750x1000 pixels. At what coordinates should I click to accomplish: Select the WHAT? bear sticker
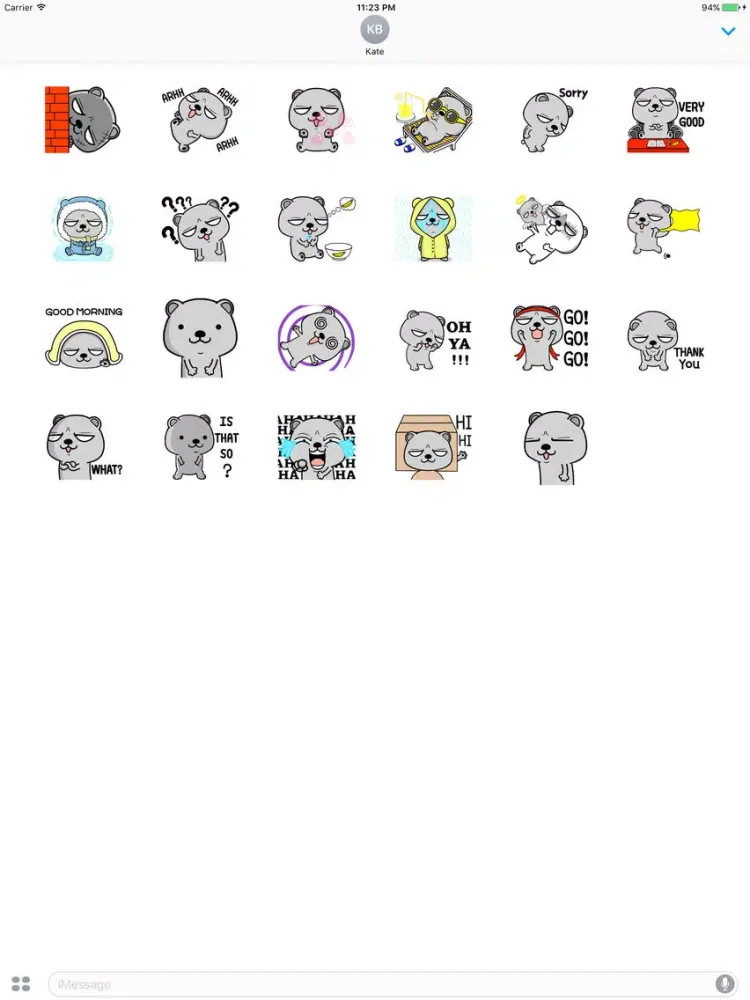[x=84, y=447]
